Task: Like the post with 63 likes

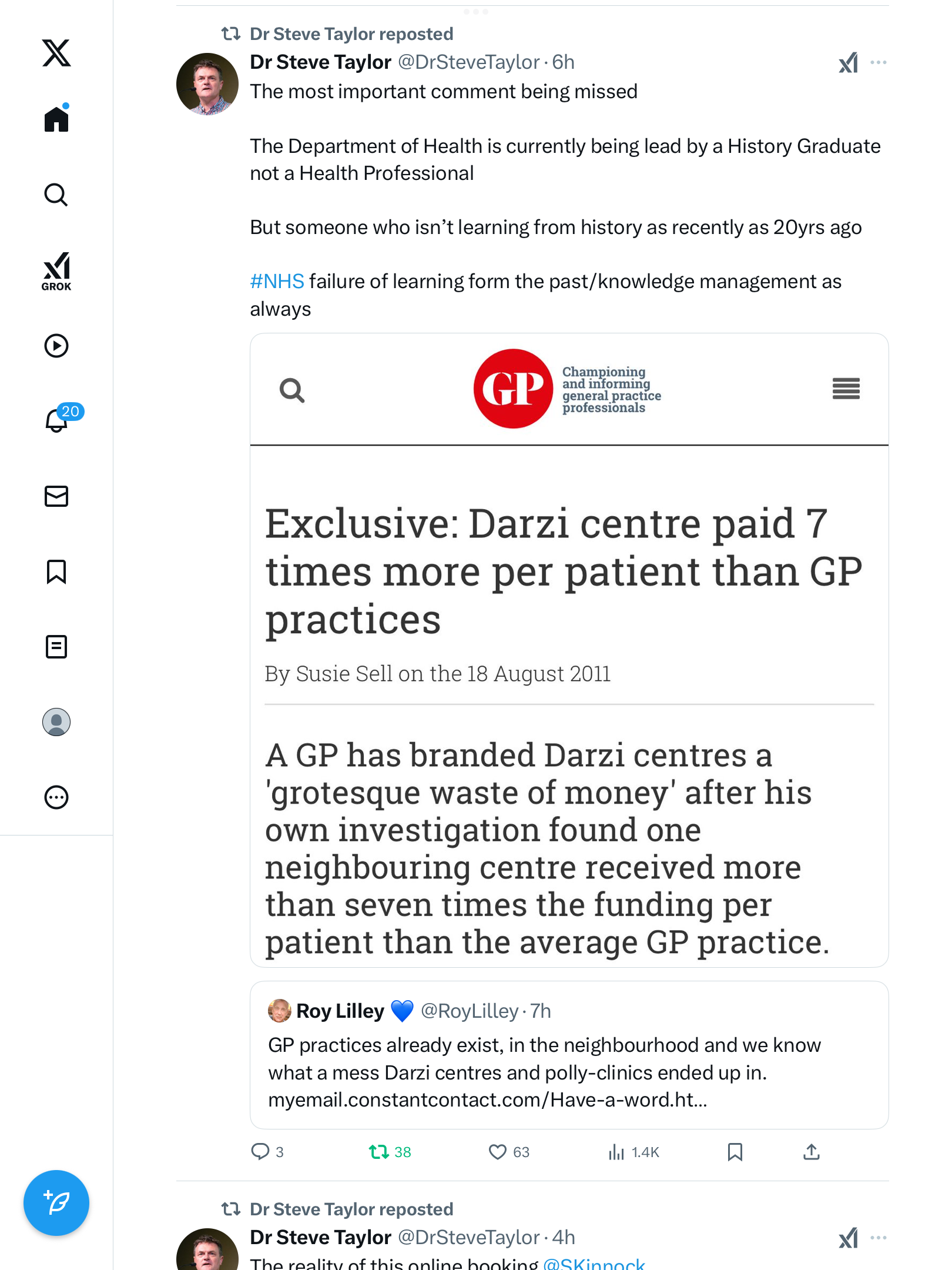Action: (498, 1152)
